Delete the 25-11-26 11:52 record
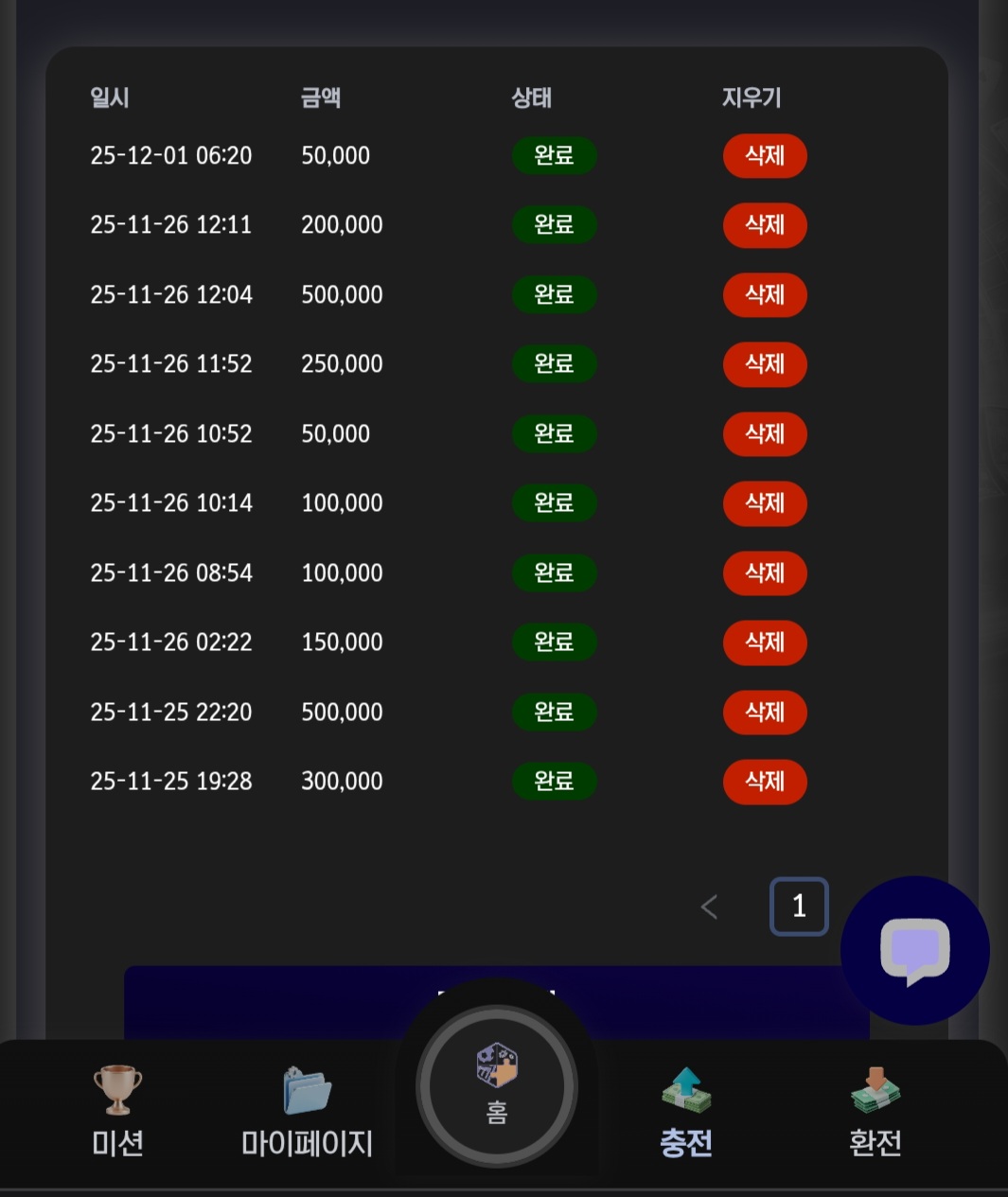The height and width of the screenshot is (1197, 1008). tap(765, 364)
